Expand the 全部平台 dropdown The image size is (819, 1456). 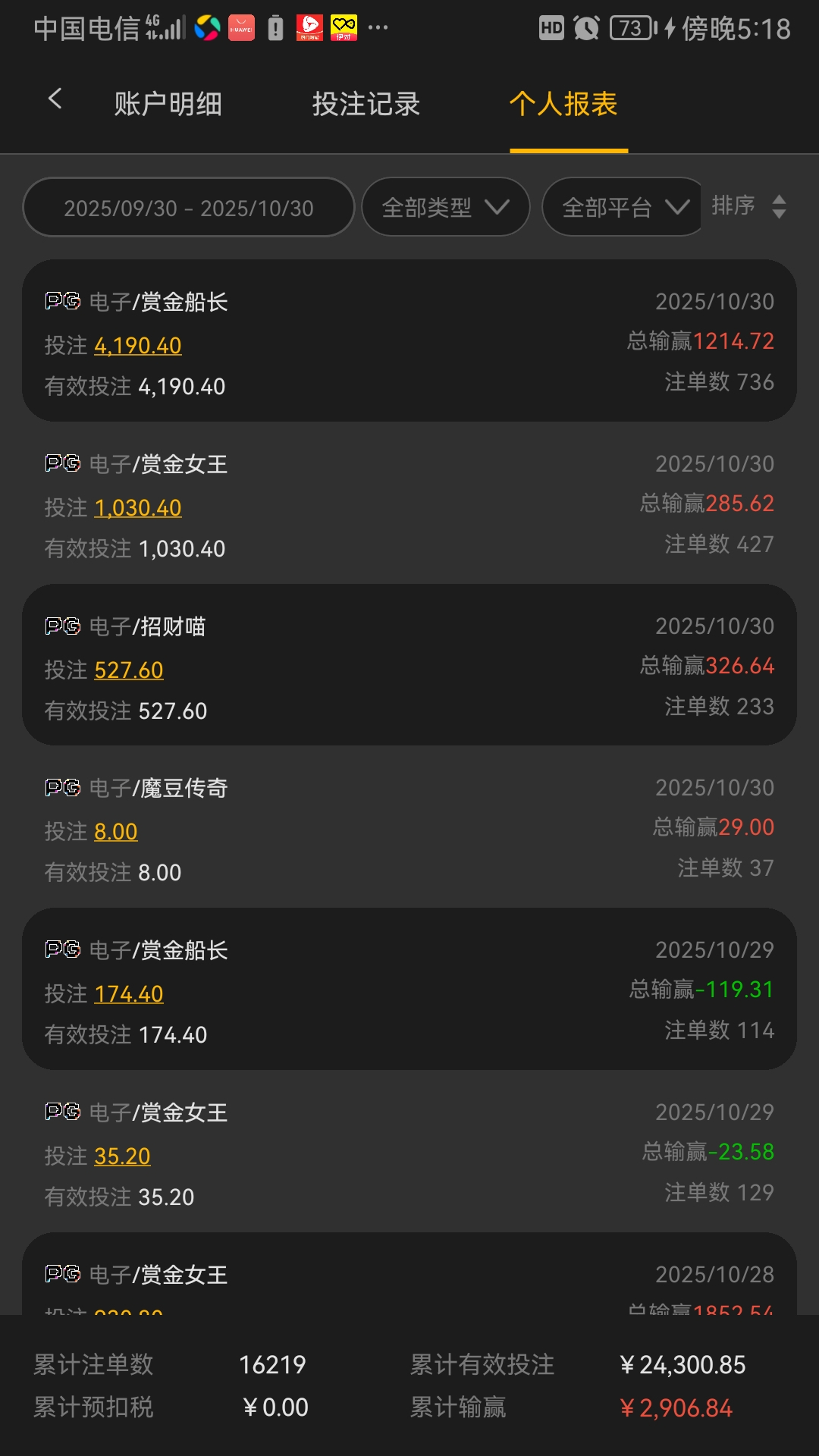[x=624, y=207]
